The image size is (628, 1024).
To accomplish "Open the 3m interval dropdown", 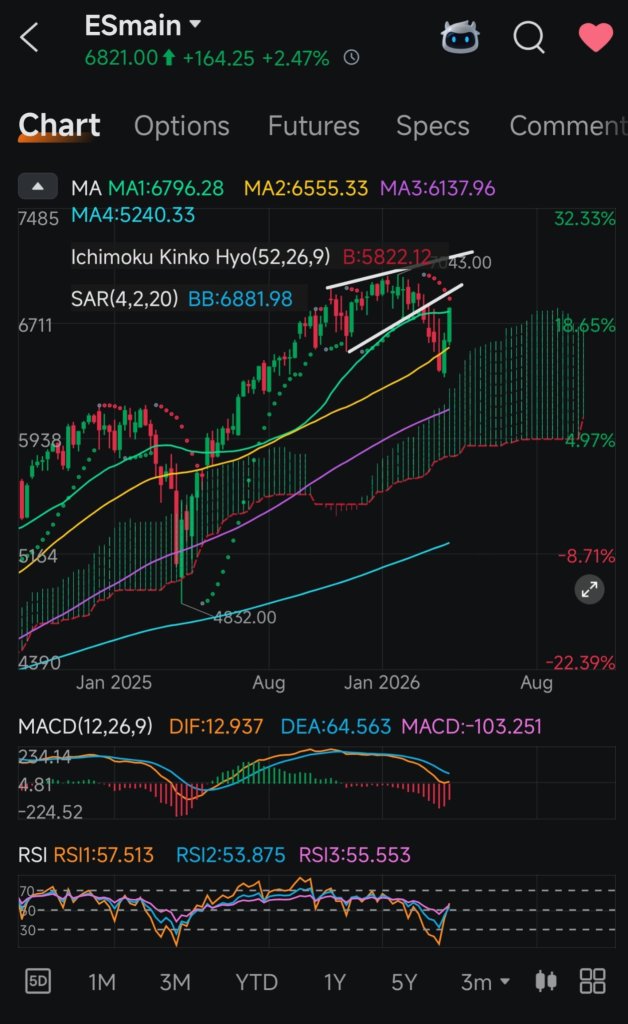I will coord(485,982).
